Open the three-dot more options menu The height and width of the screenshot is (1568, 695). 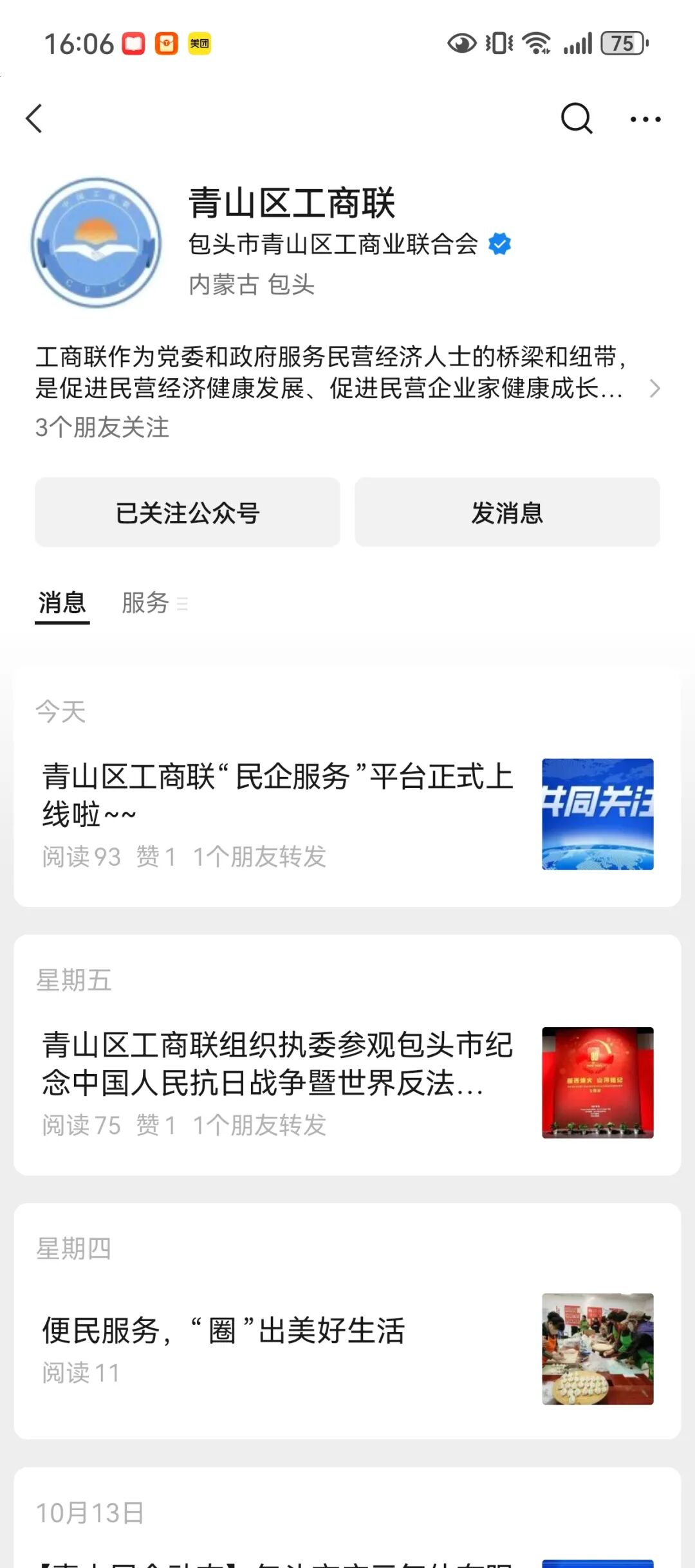click(645, 119)
